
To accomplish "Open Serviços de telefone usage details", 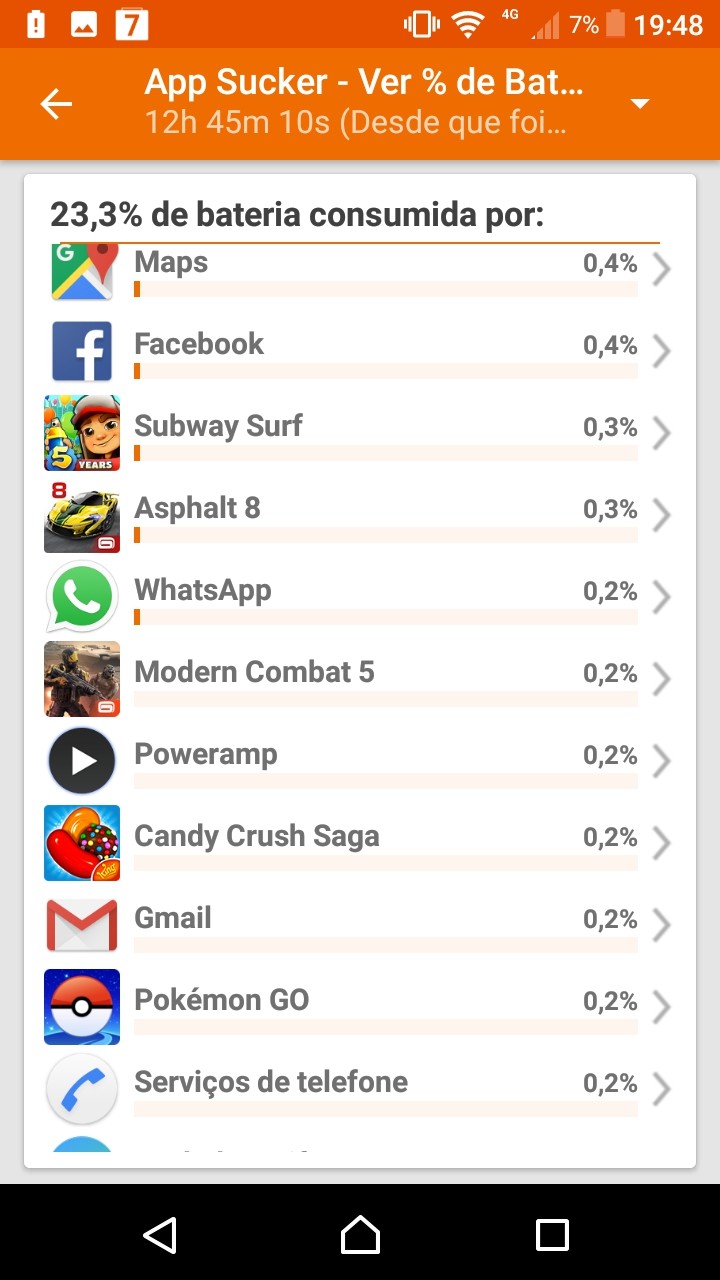I will coord(360,1089).
